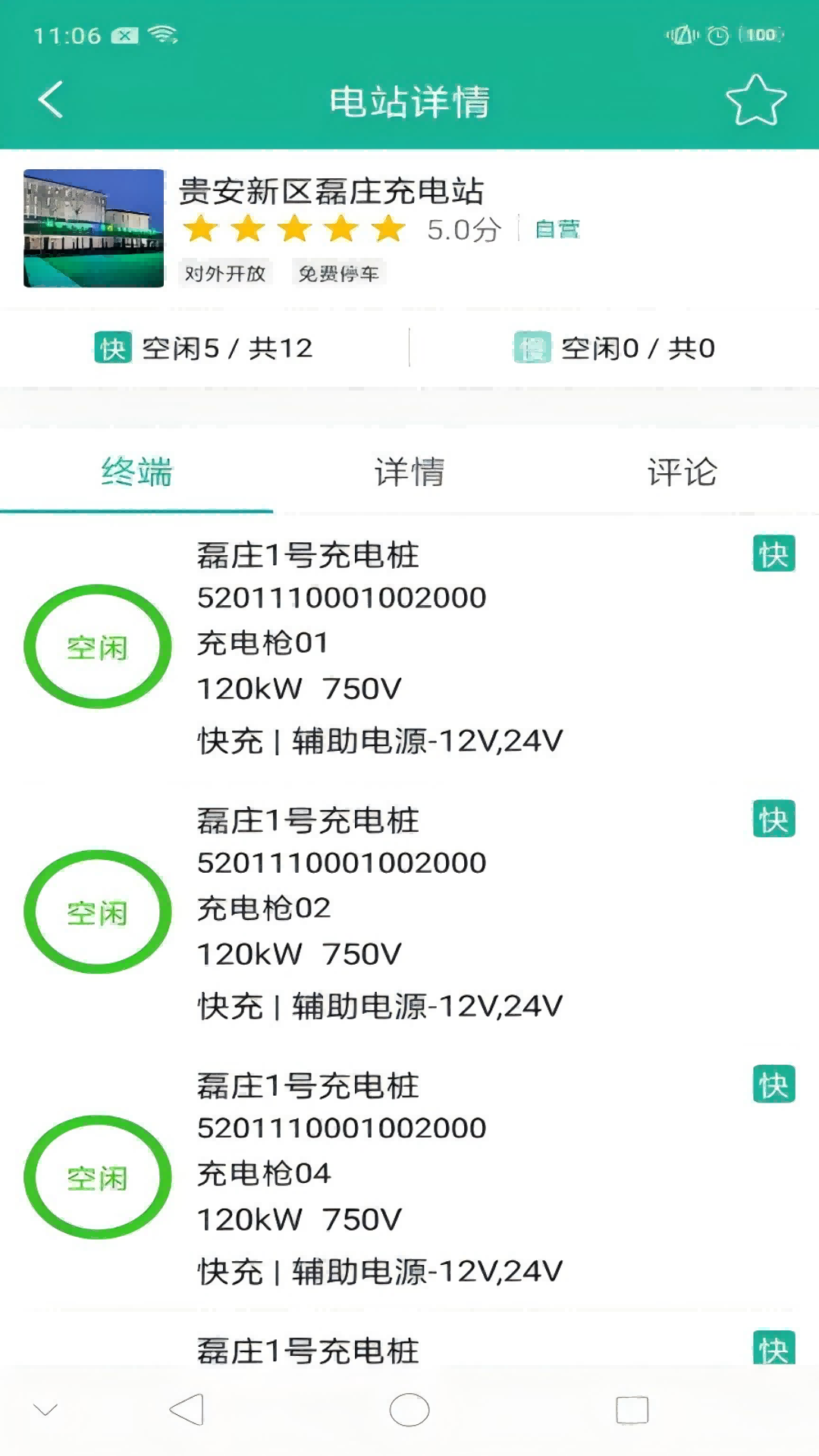Viewport: 819px width, 1456px height.
Task: Tap the slow charger icon beside 空闲0/共0
Action: pos(532,347)
